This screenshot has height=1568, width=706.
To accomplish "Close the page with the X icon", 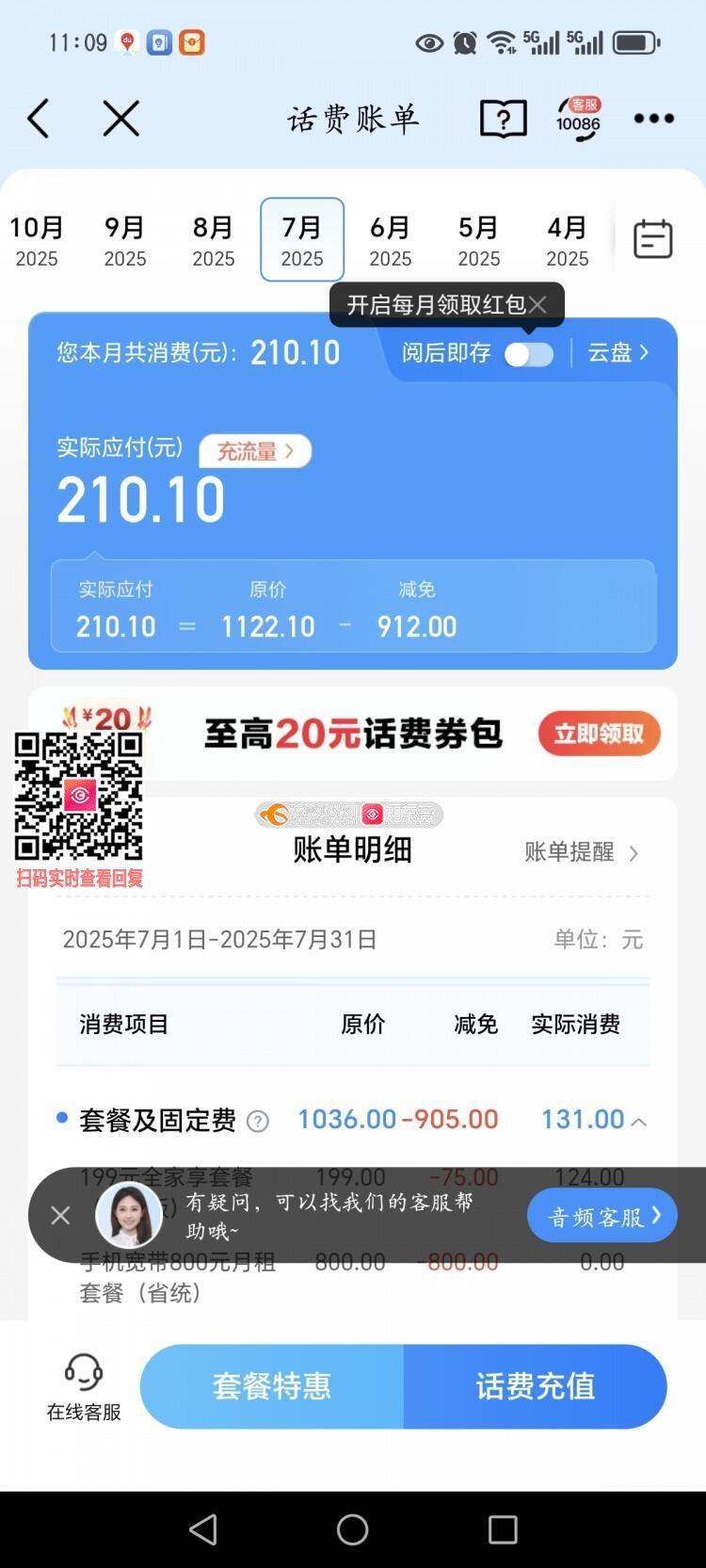I will [120, 119].
